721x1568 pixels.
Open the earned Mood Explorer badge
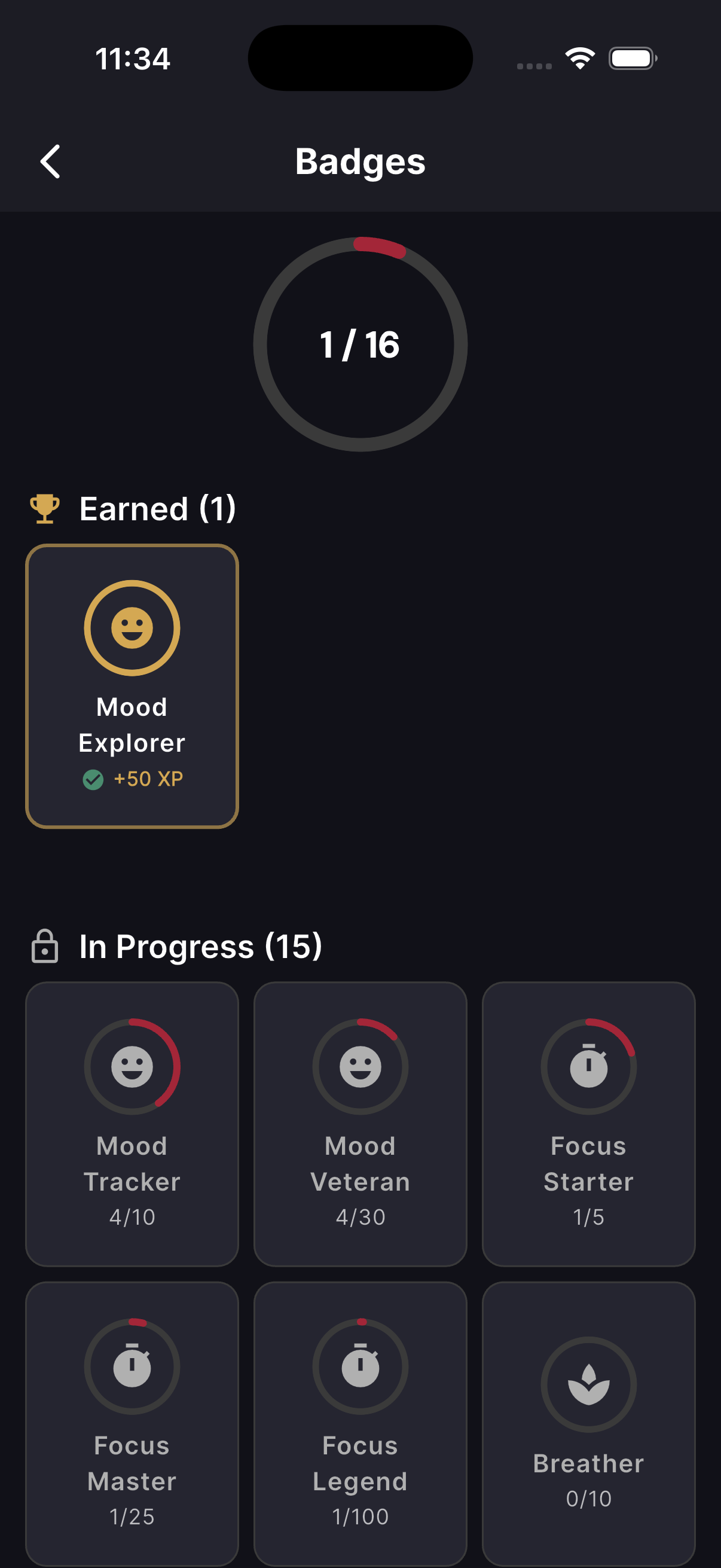[x=132, y=686]
